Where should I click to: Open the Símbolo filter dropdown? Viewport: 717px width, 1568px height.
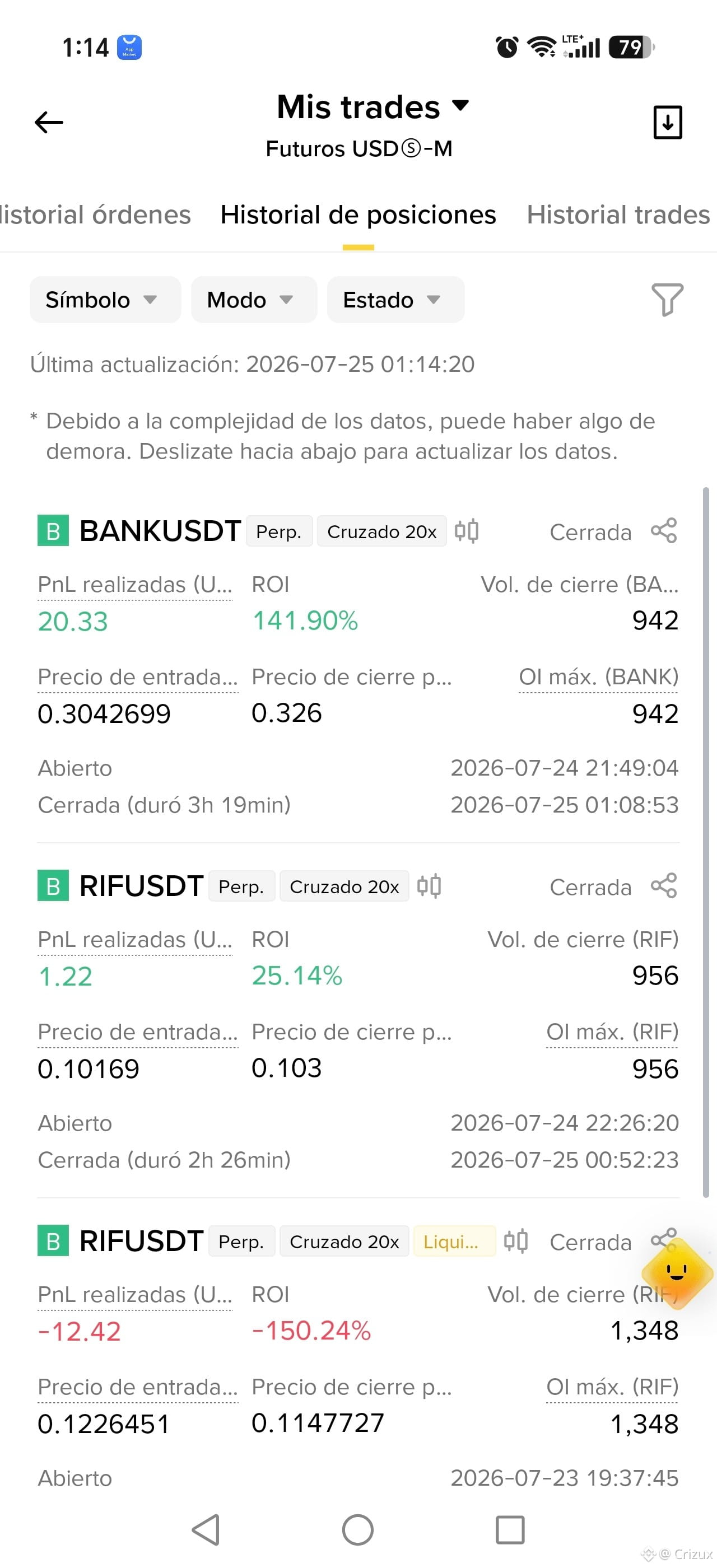tap(105, 300)
